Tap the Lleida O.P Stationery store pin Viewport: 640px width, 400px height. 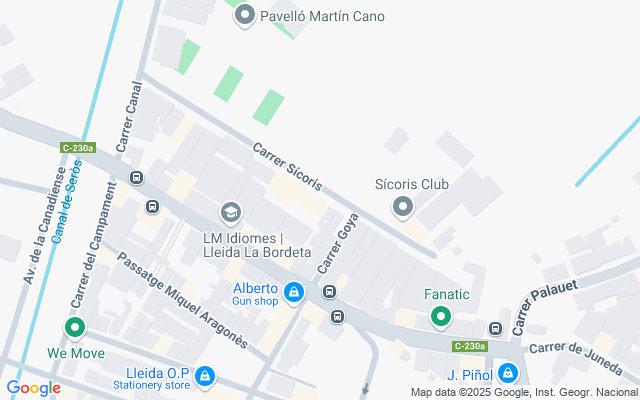point(205,376)
